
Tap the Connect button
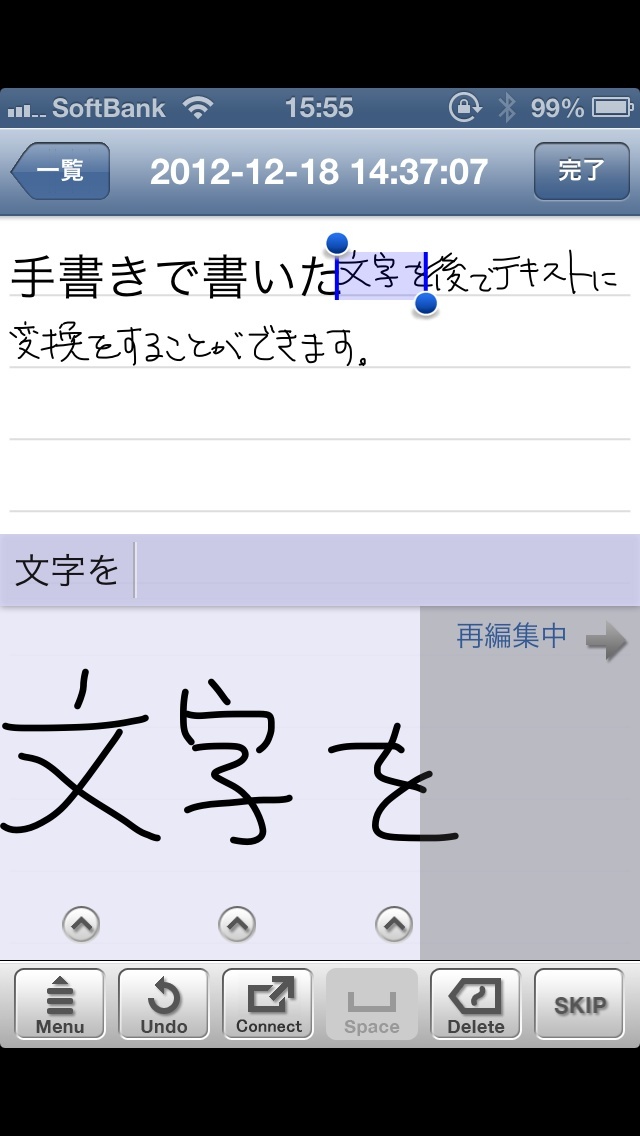[x=268, y=1004]
